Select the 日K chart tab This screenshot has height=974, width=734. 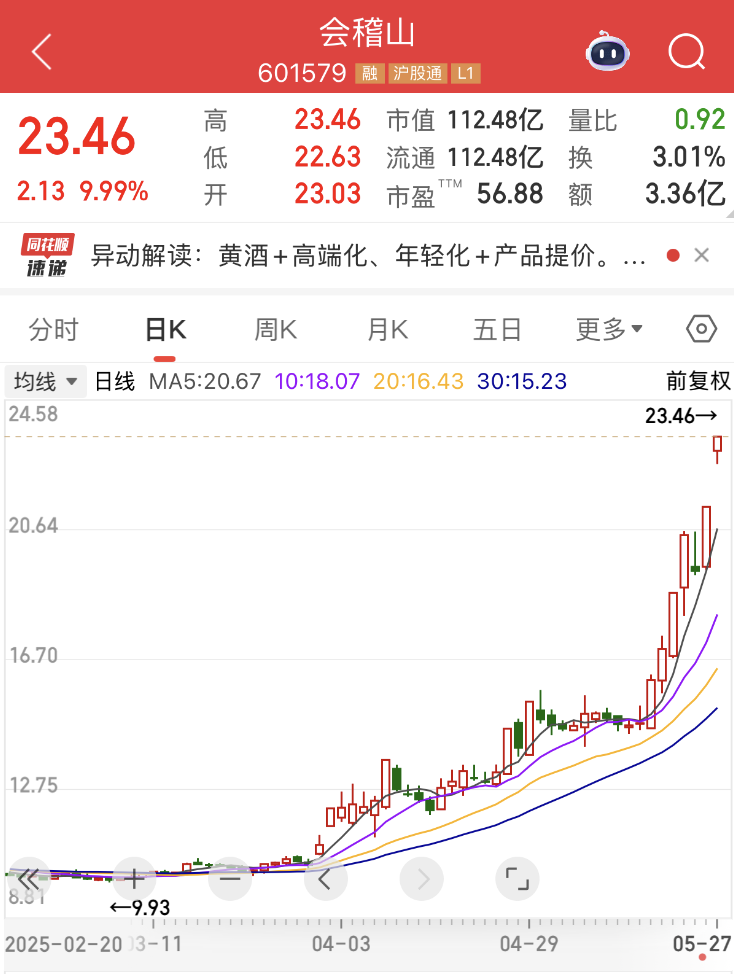click(x=165, y=330)
